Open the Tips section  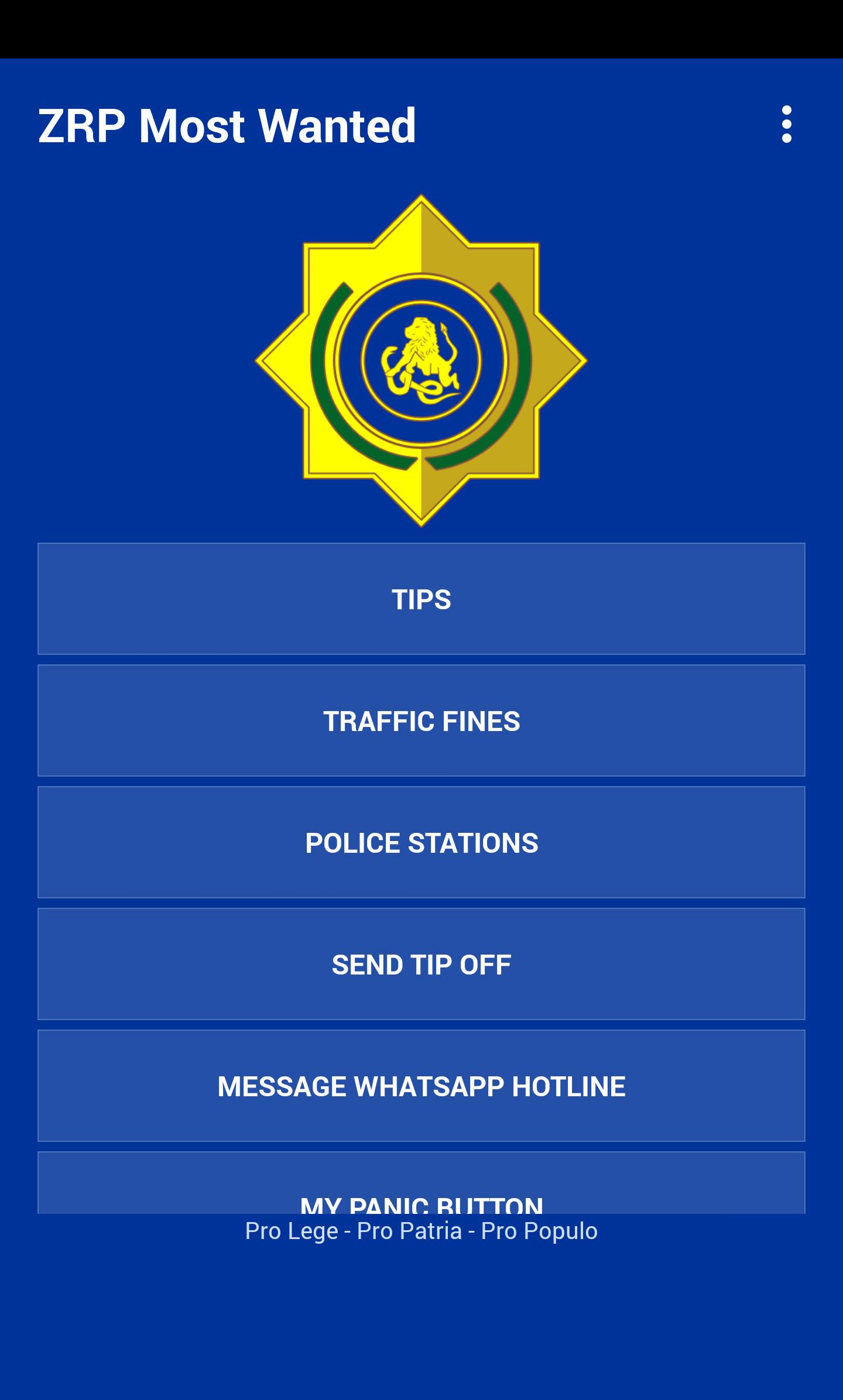pyautogui.click(x=421, y=599)
